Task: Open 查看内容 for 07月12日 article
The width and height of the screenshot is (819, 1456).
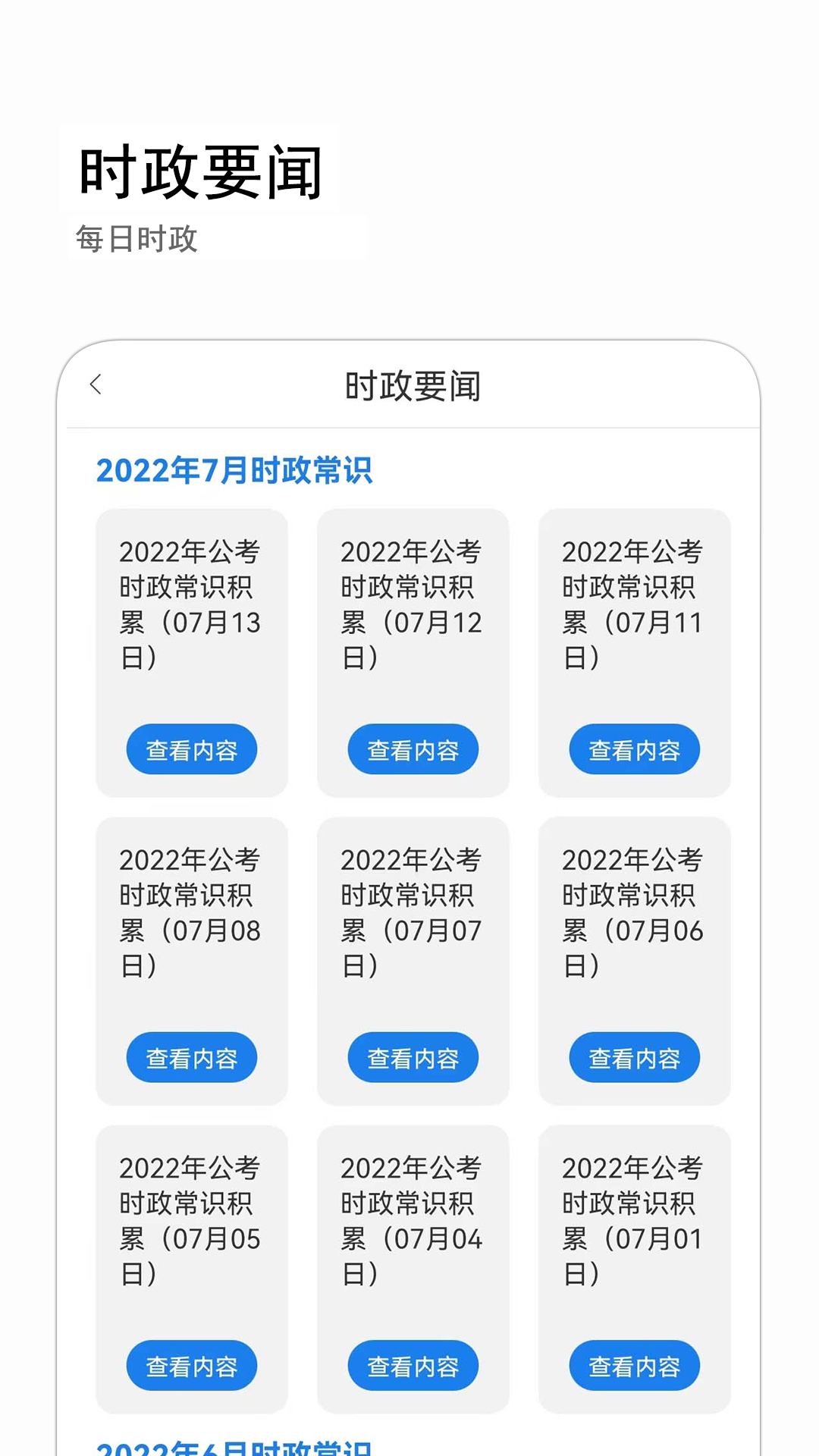Action: [413, 749]
